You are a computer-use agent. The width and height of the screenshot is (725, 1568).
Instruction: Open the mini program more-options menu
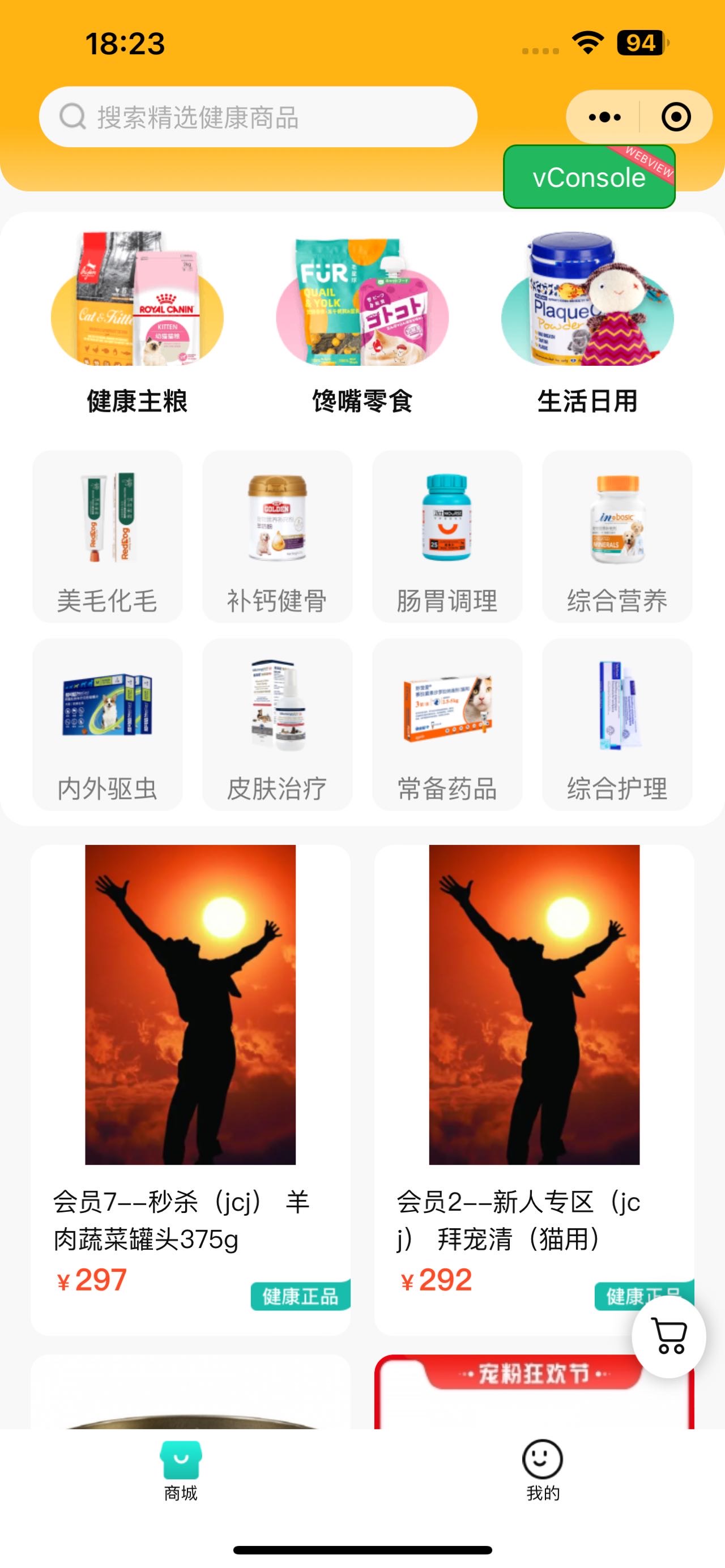point(604,117)
